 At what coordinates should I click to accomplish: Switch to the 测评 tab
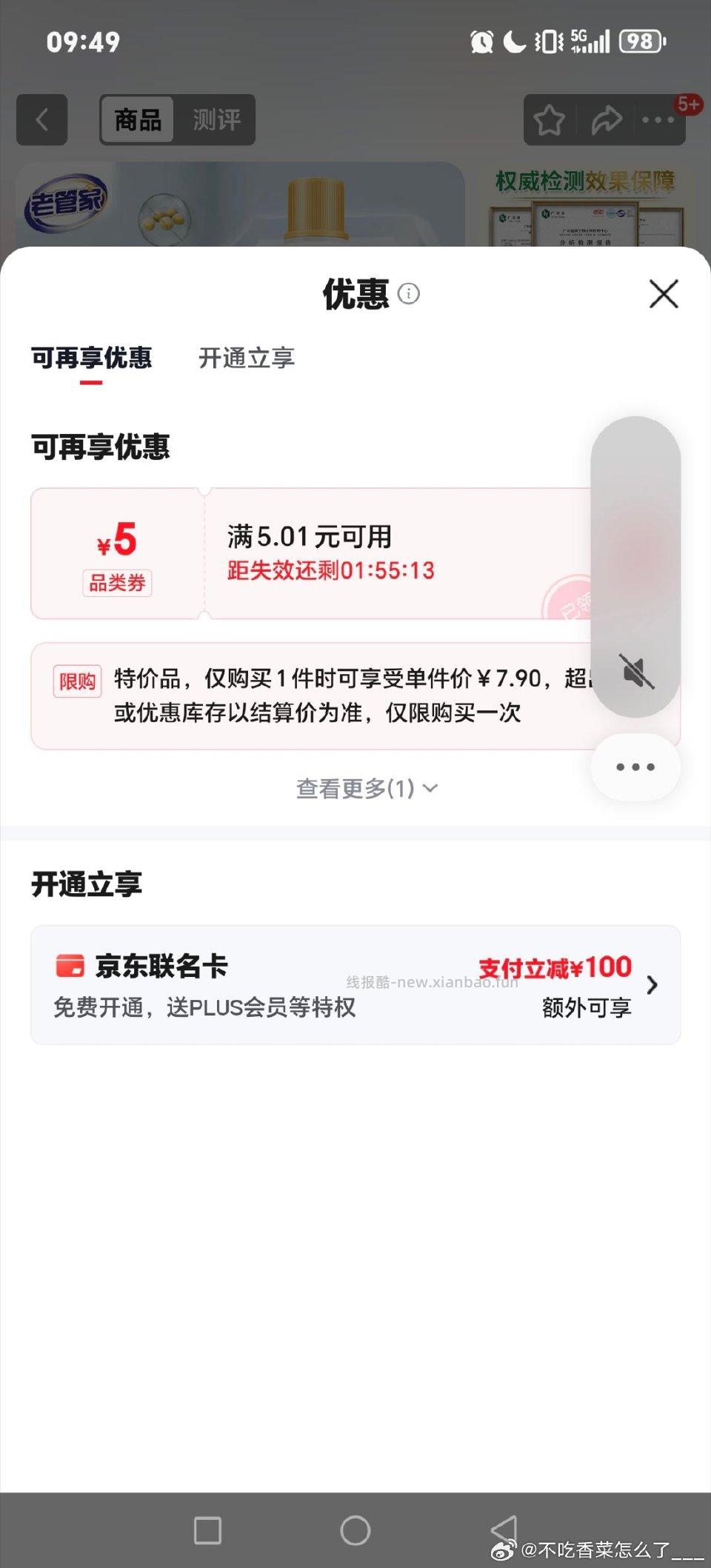(x=216, y=119)
